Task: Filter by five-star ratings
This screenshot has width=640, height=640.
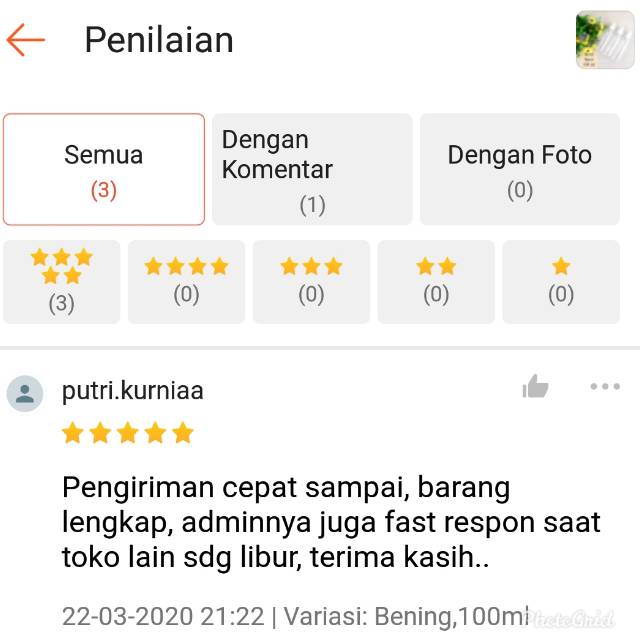Action: click(x=62, y=282)
